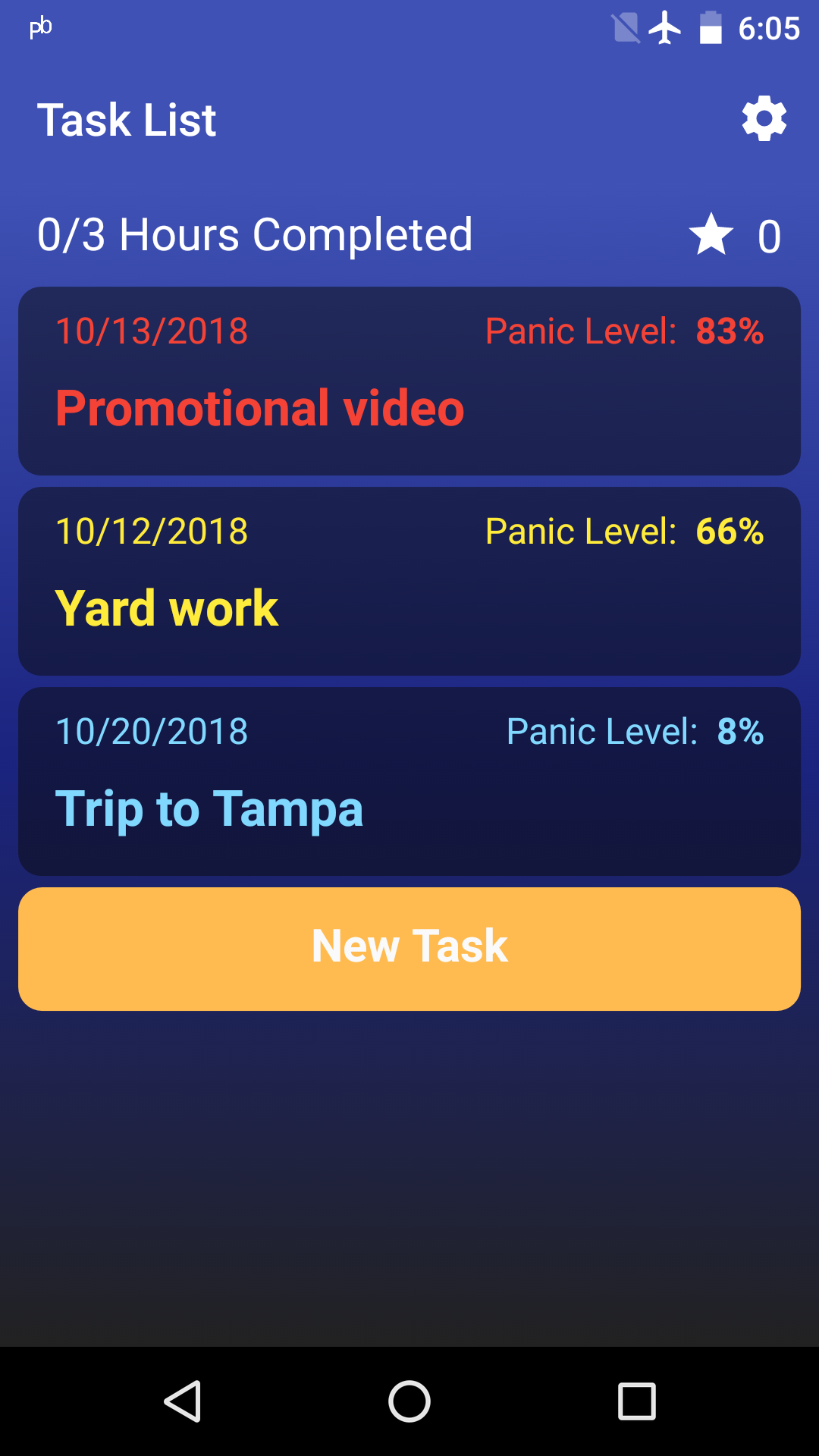Open the Yard work task card

(x=409, y=582)
